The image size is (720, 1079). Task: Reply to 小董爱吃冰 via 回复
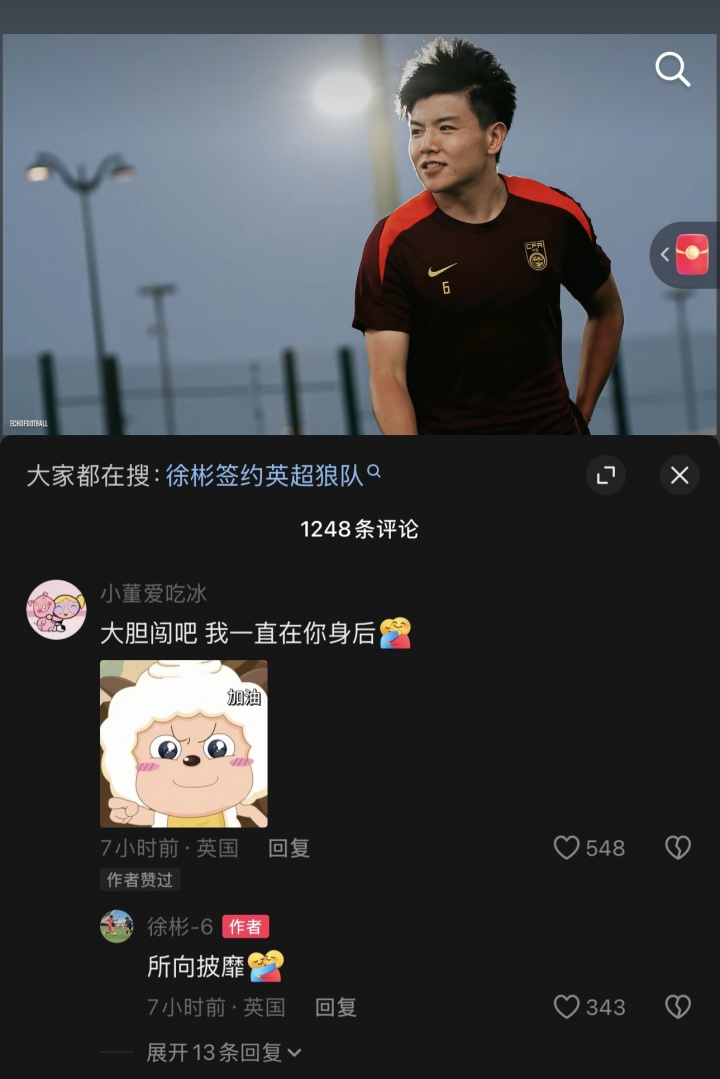pyautogui.click(x=289, y=847)
